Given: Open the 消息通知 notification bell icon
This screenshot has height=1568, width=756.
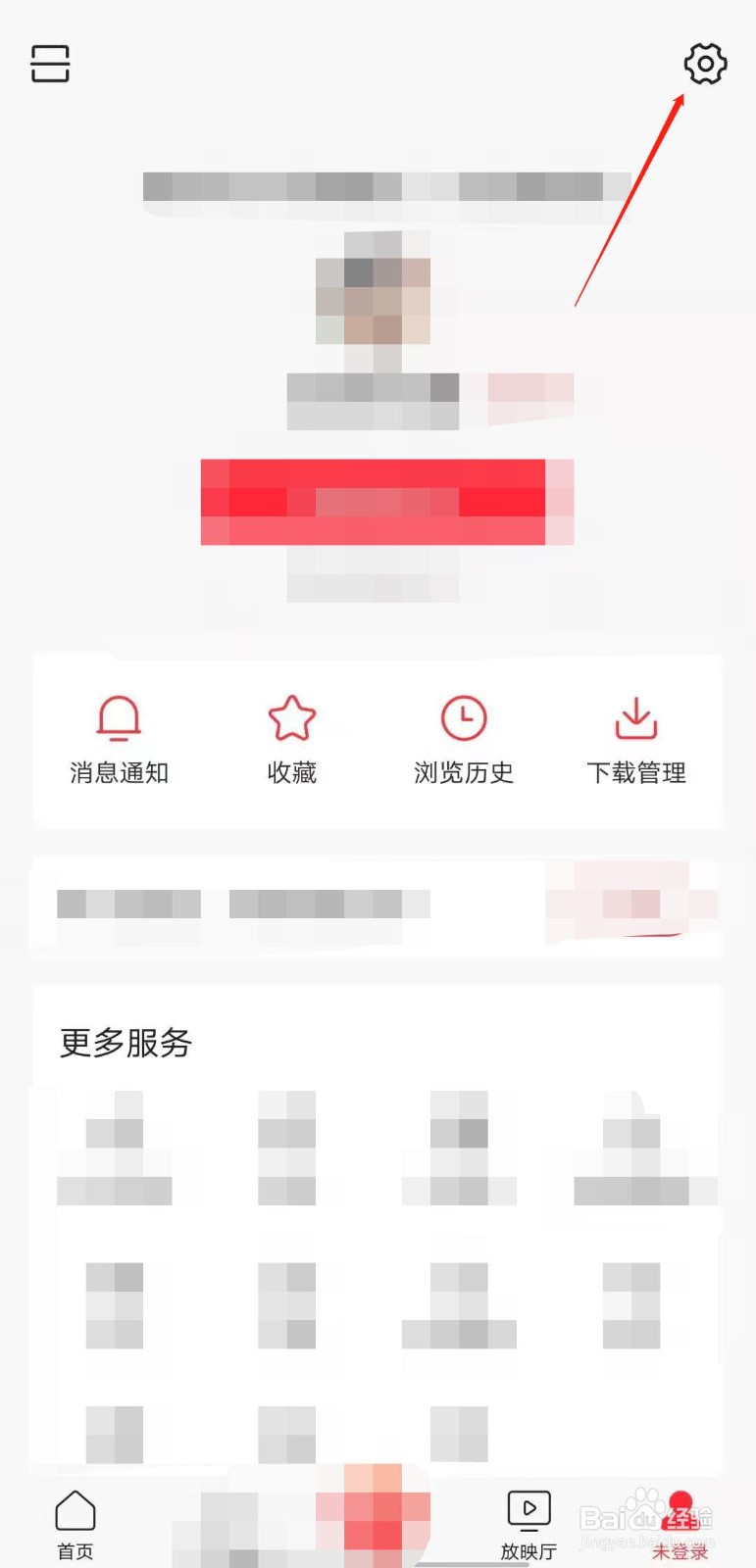Looking at the screenshot, I should [x=118, y=717].
